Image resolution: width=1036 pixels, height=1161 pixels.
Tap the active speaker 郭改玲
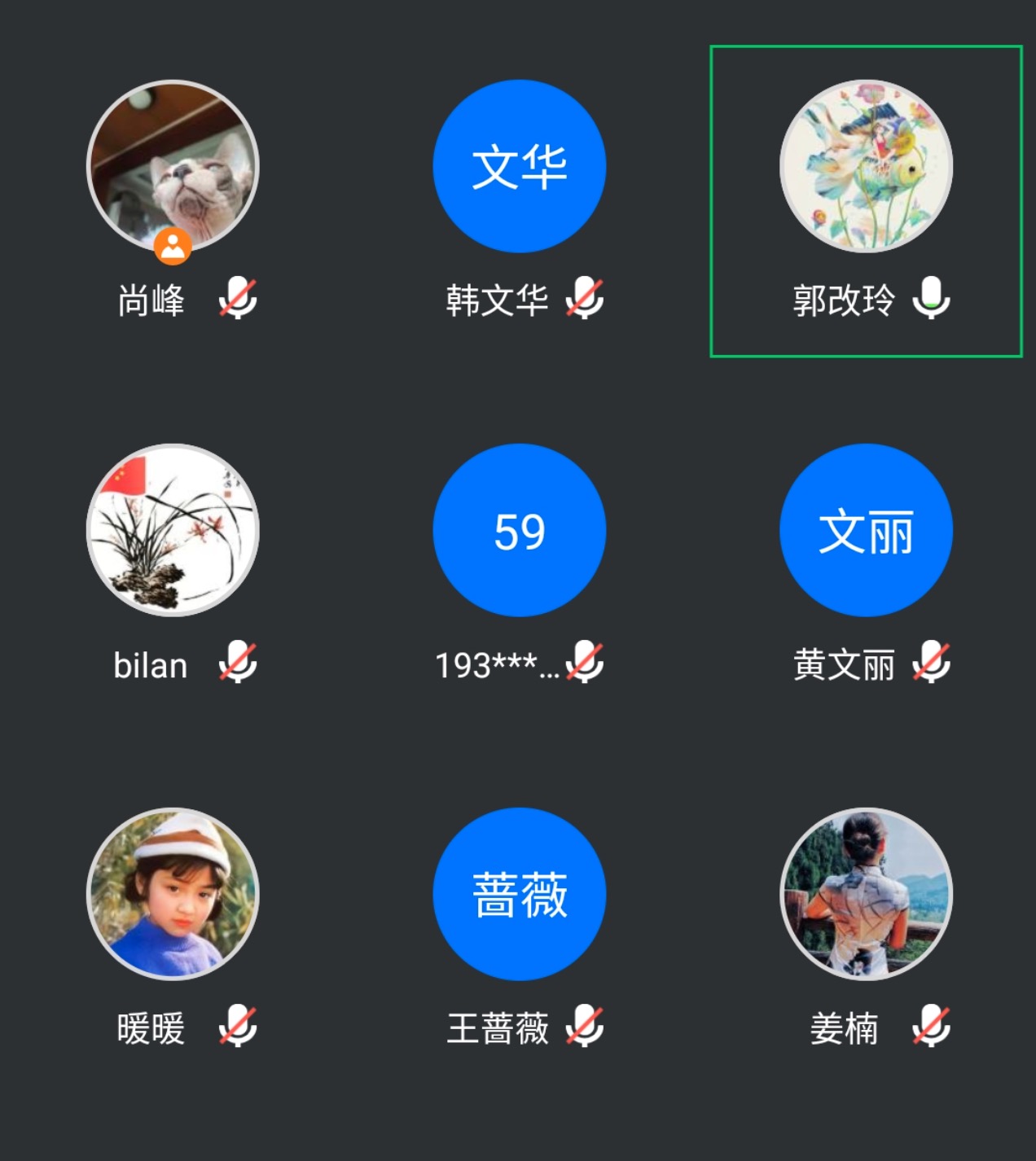(866, 167)
